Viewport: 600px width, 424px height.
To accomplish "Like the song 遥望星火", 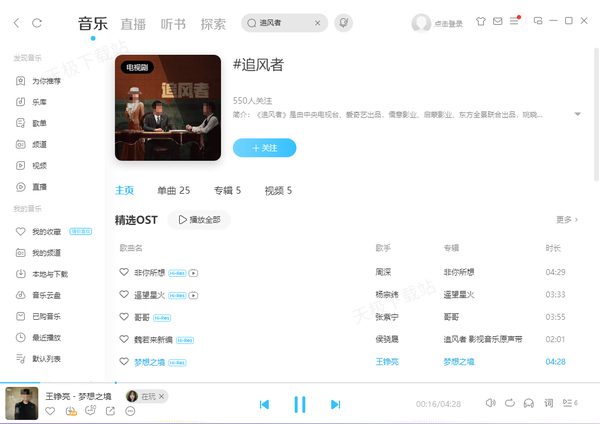I will point(124,295).
